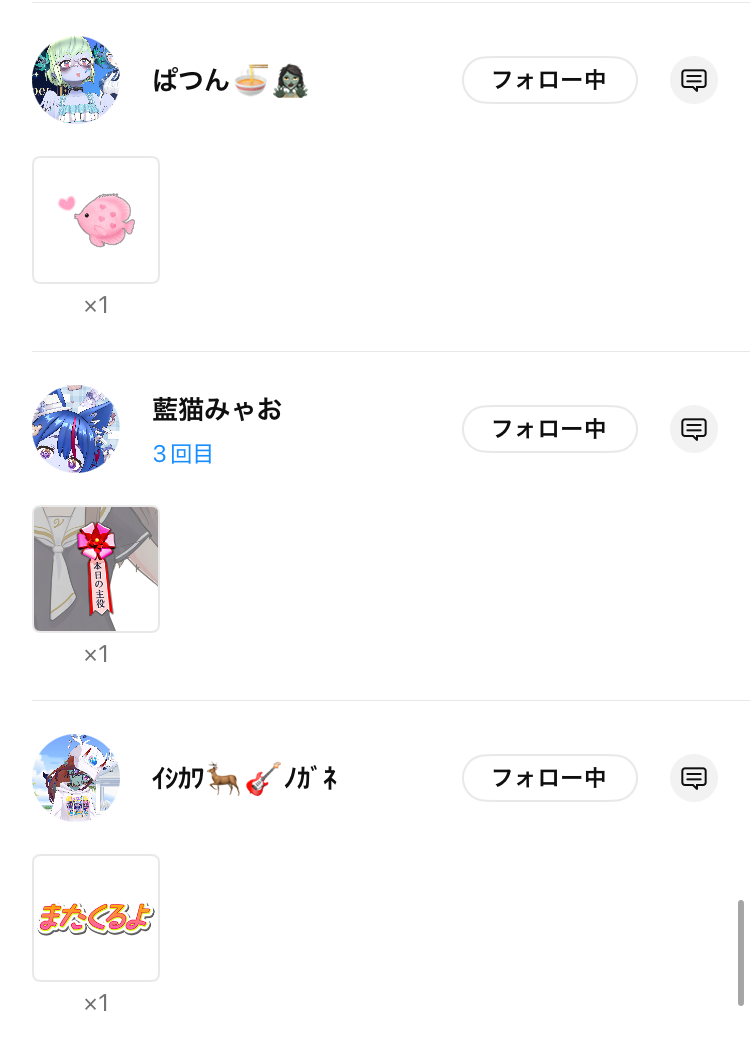The height and width of the screenshot is (1045, 750).
Task: Open comment icon beside 藍猫みゃお
Action: point(693,429)
